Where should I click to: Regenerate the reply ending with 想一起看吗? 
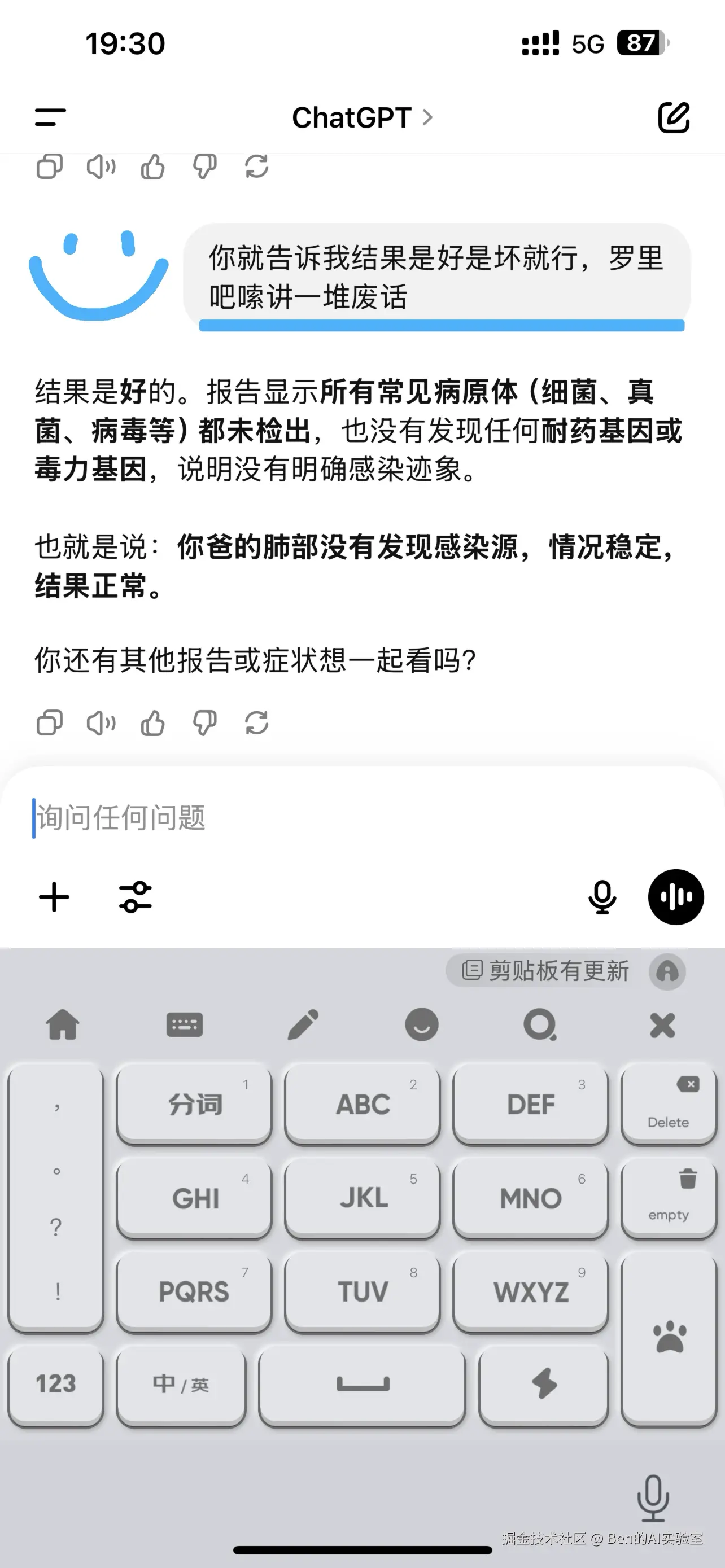[256, 723]
